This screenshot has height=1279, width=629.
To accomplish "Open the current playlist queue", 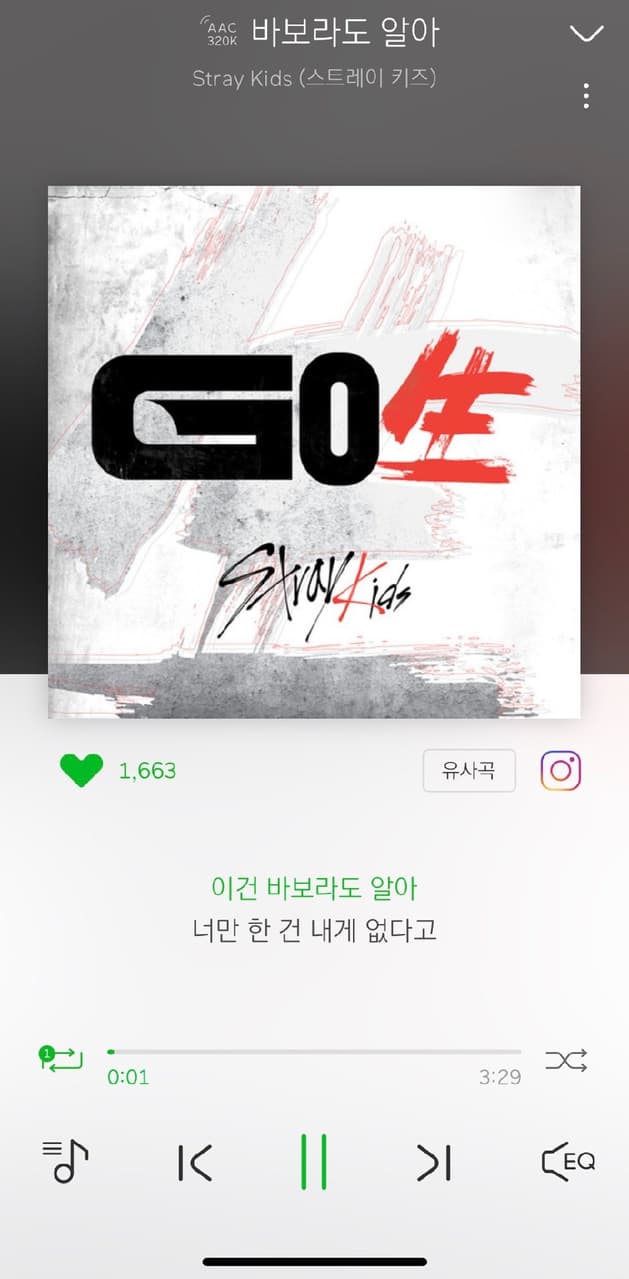I will [65, 1162].
